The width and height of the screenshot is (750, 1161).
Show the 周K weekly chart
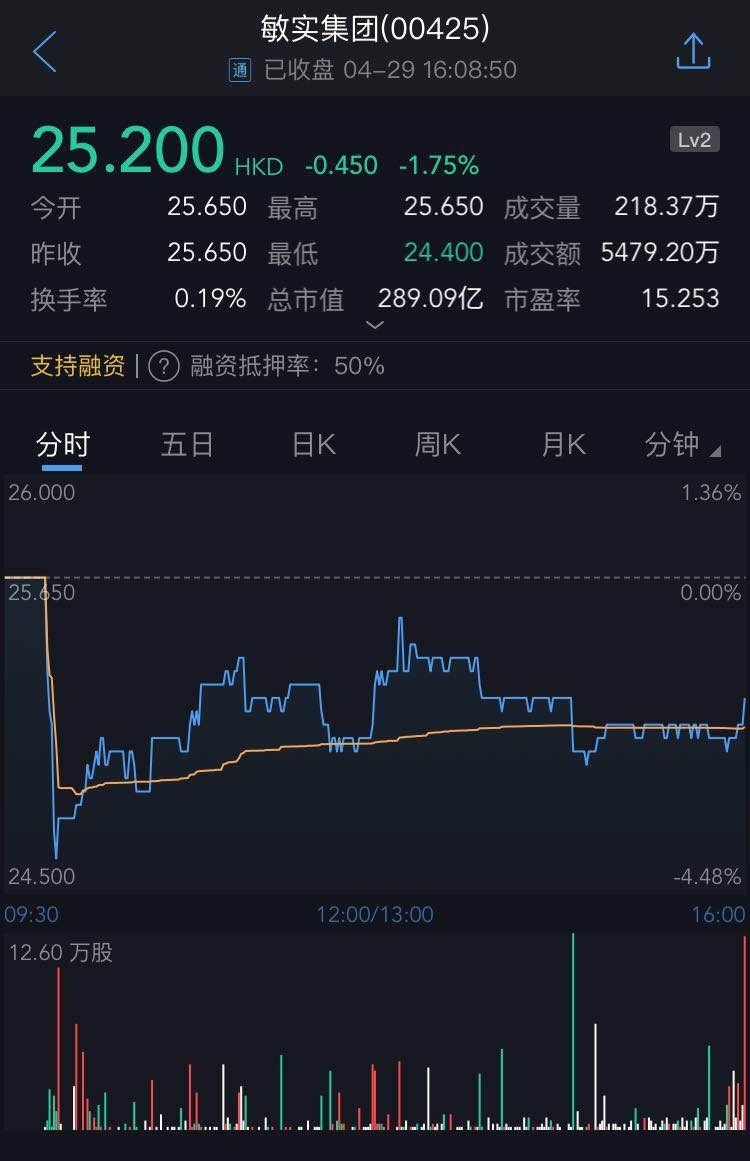[438, 445]
